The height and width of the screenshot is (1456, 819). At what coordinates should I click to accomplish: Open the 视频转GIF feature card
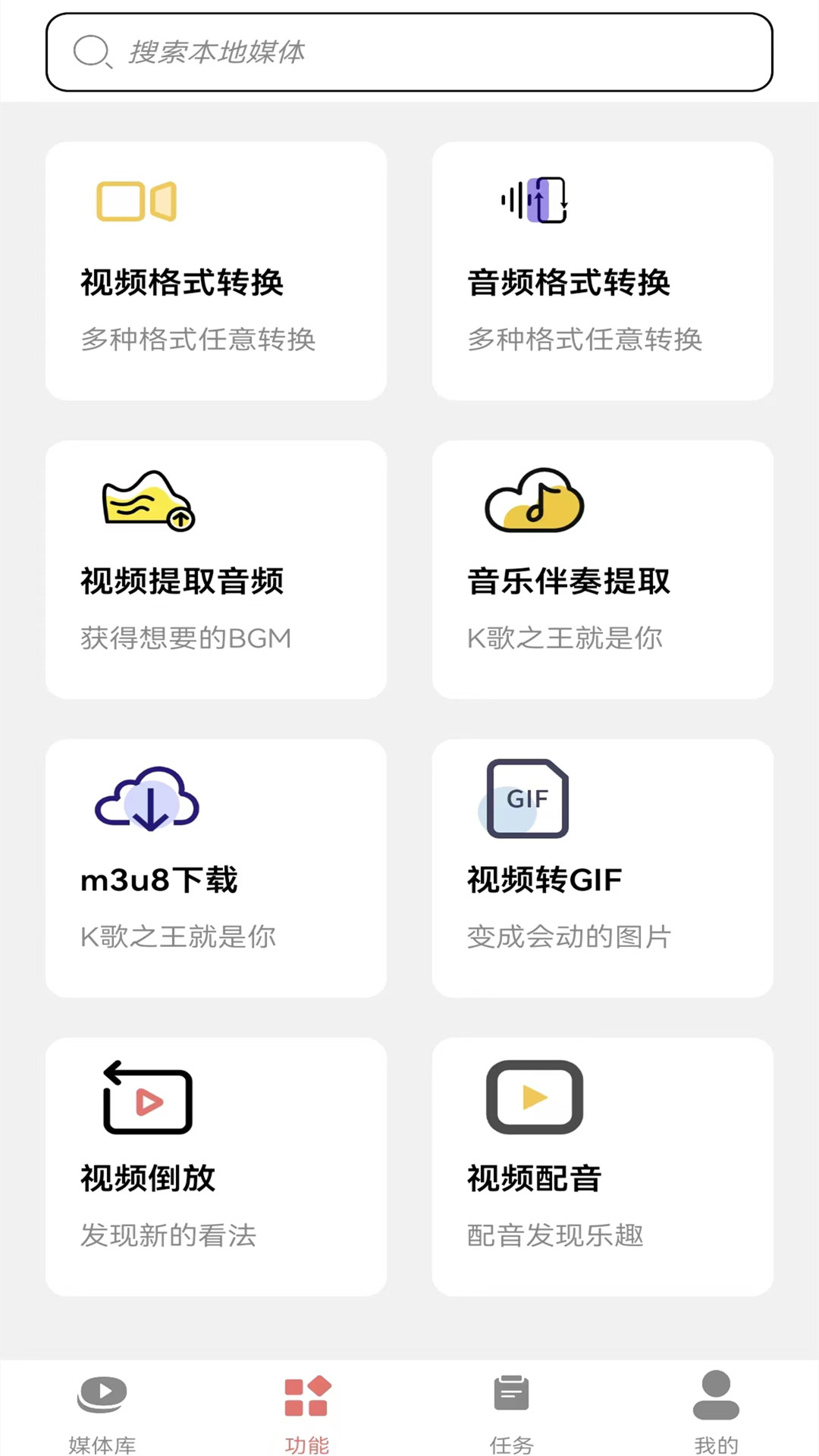[602, 868]
